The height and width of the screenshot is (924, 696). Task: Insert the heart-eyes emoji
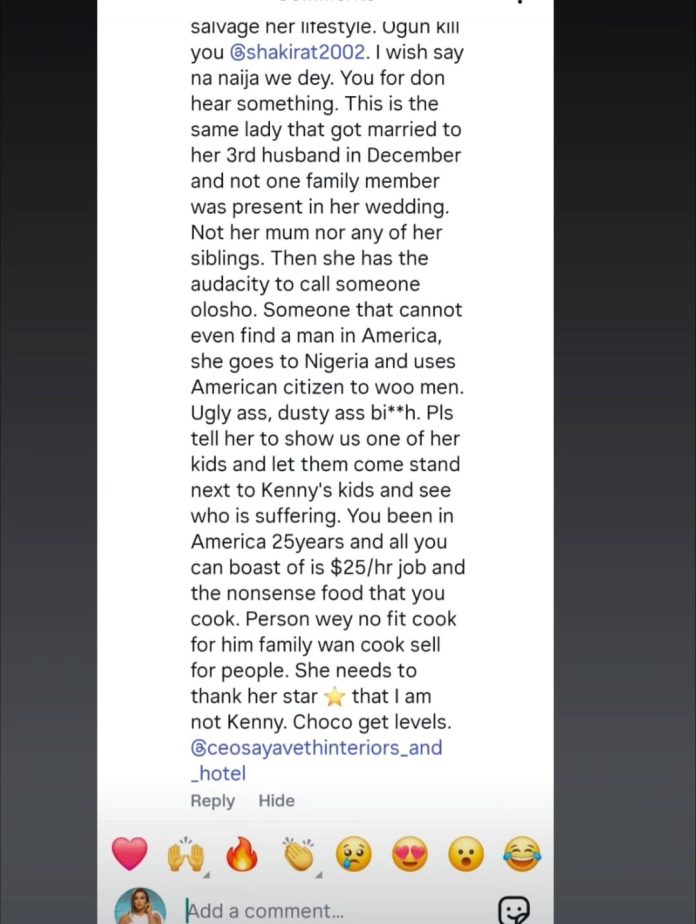(409, 854)
